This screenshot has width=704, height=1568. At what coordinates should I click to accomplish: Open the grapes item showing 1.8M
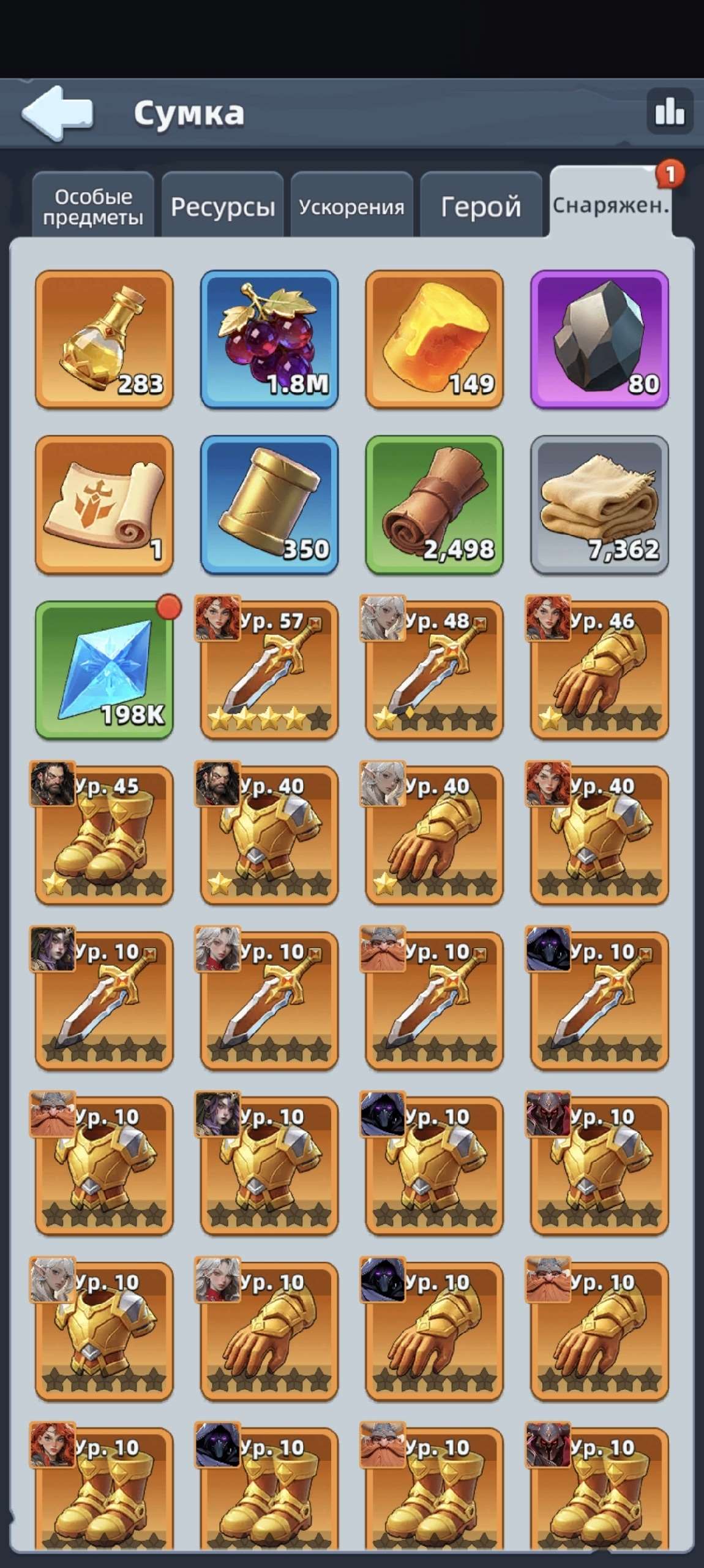pyautogui.click(x=269, y=339)
